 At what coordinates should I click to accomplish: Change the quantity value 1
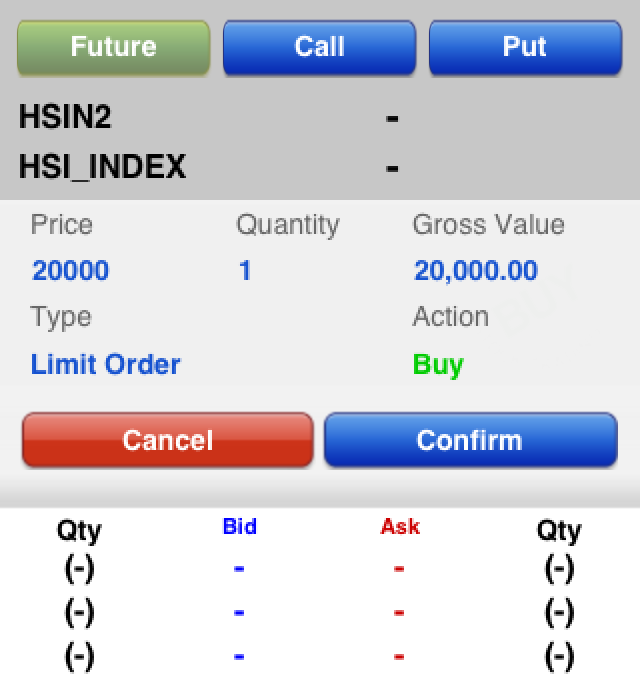point(245,271)
